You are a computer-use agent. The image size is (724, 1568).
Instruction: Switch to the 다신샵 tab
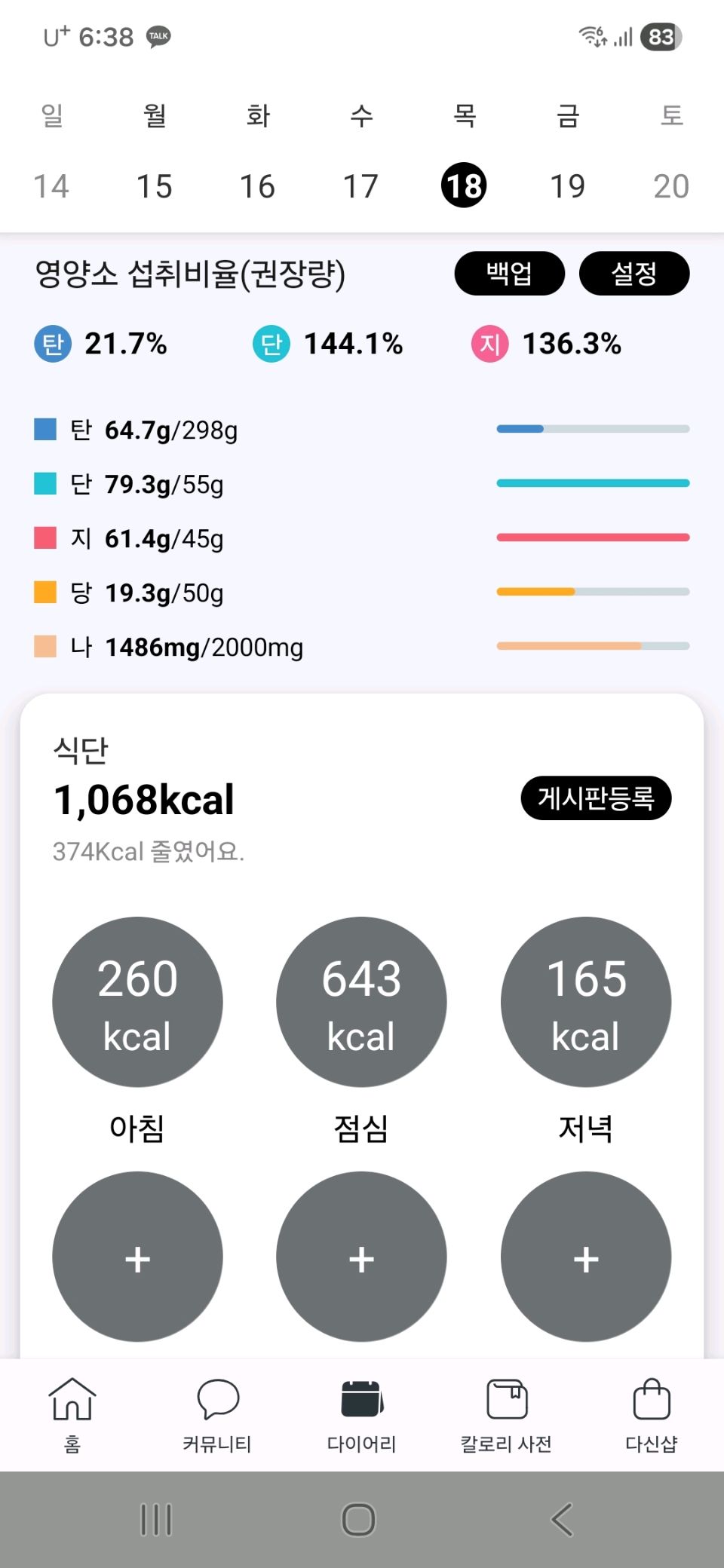click(x=652, y=1415)
